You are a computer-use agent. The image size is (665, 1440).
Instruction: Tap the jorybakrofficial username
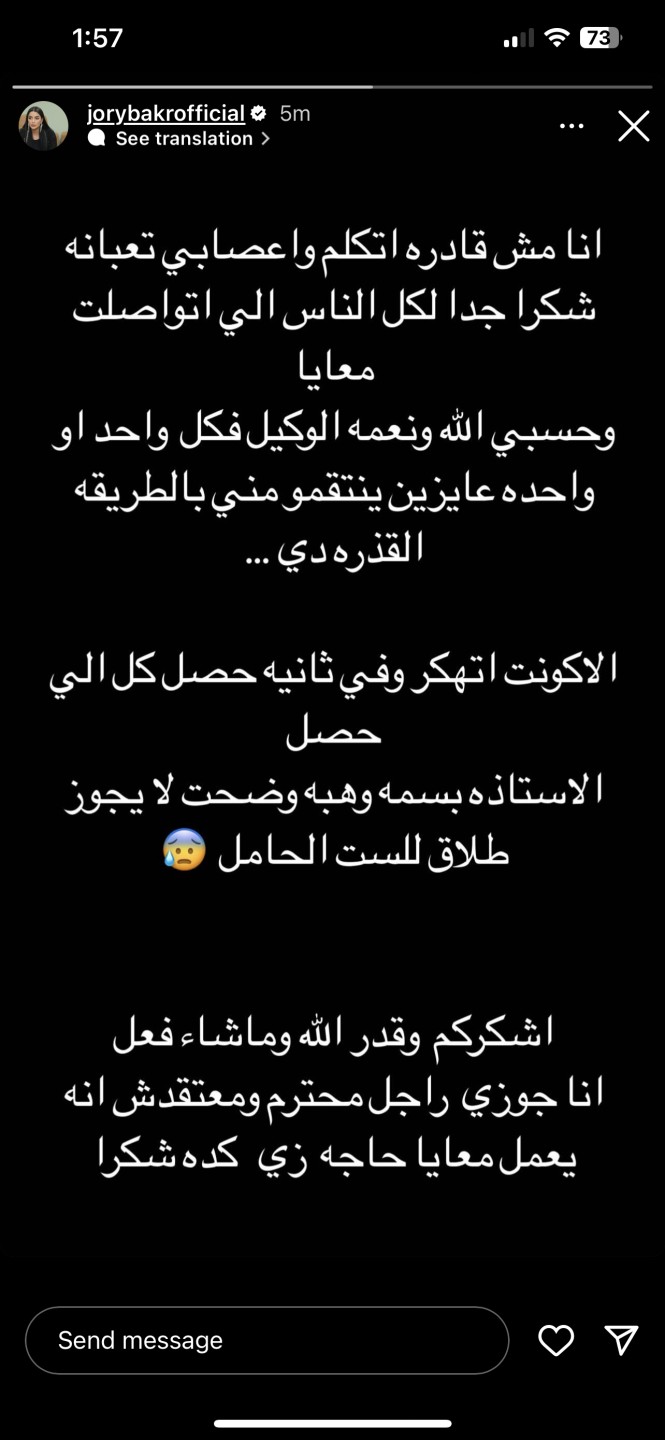[166, 113]
